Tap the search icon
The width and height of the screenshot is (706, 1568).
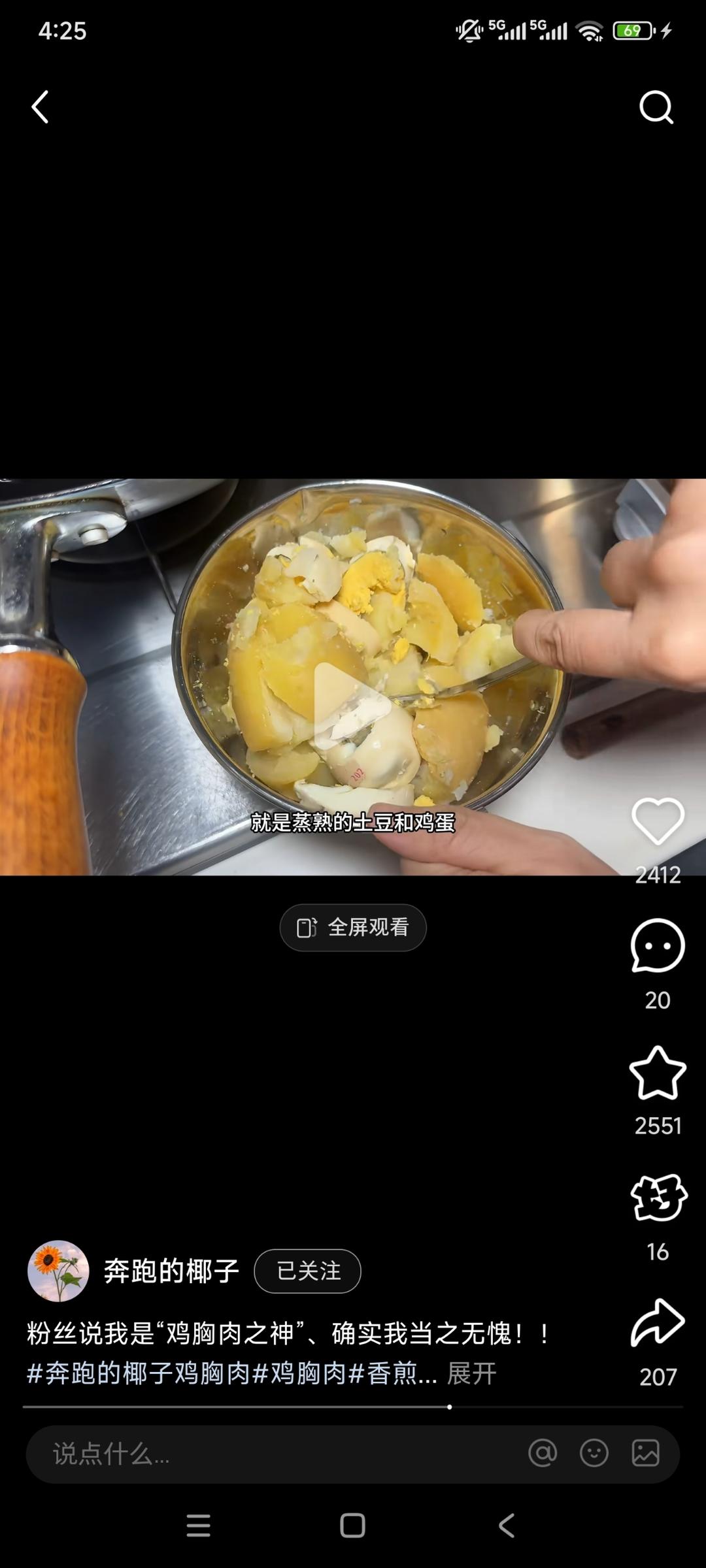click(658, 106)
